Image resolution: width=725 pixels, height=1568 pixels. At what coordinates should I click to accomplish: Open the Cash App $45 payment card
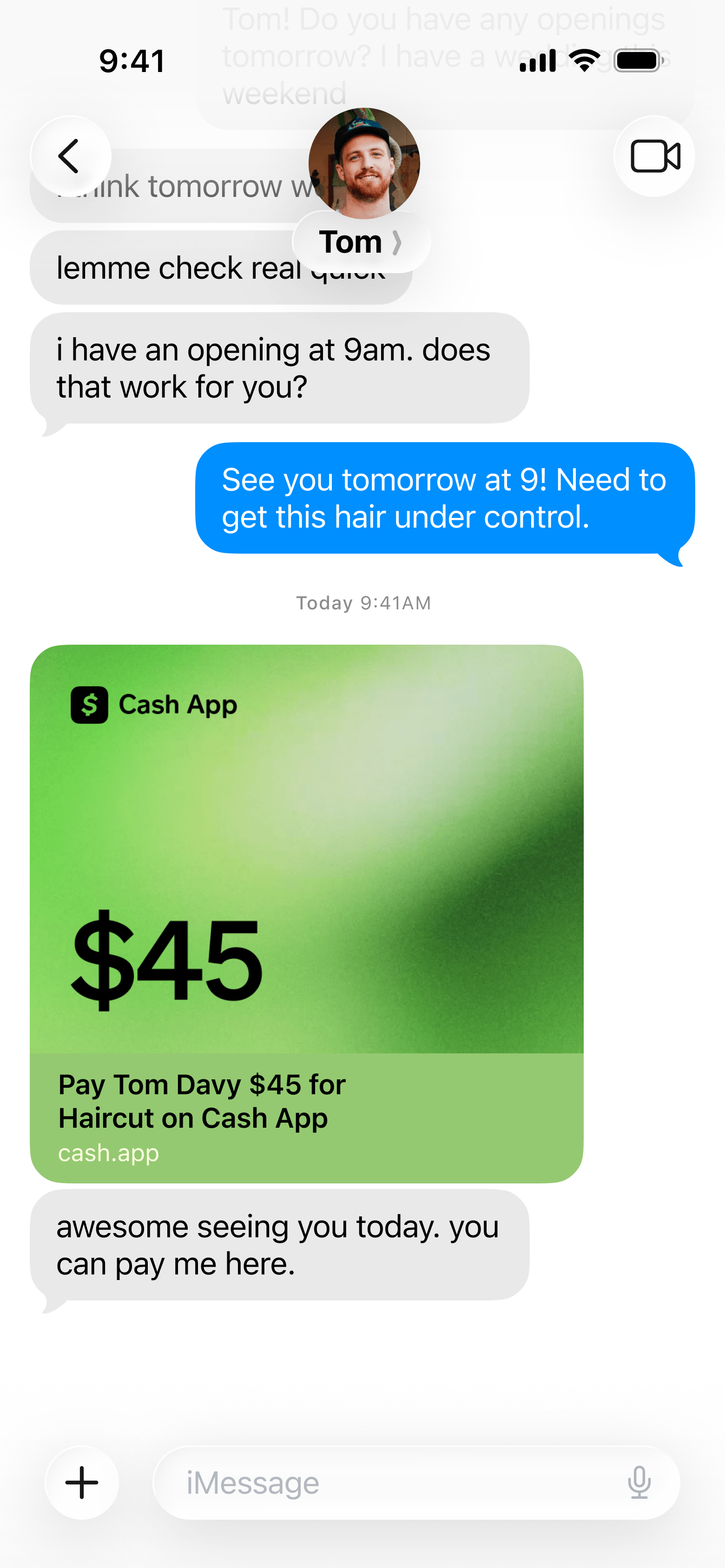(306, 913)
